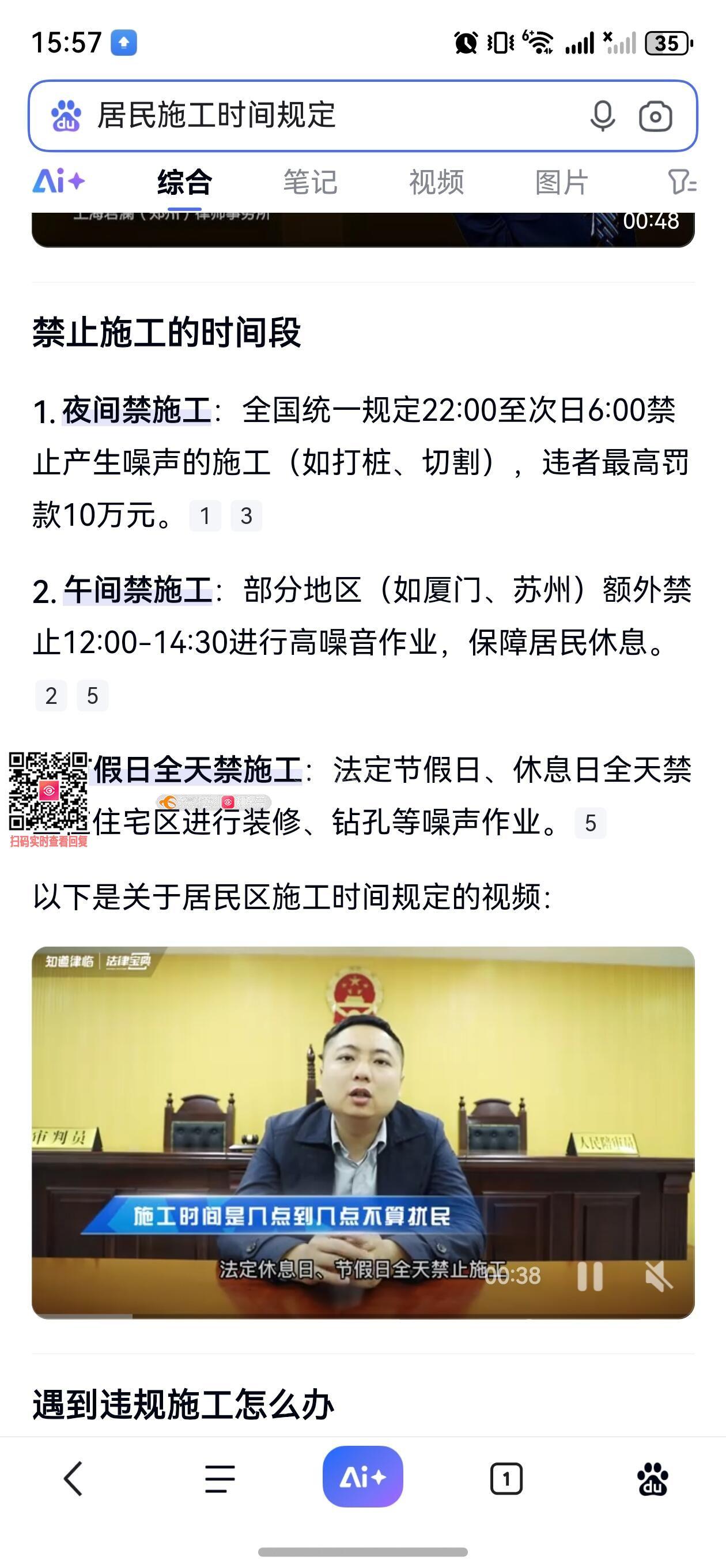Viewport: 726px width, 1568px height.
Task: Open the Ai+ tab beside 综合
Action: (58, 182)
